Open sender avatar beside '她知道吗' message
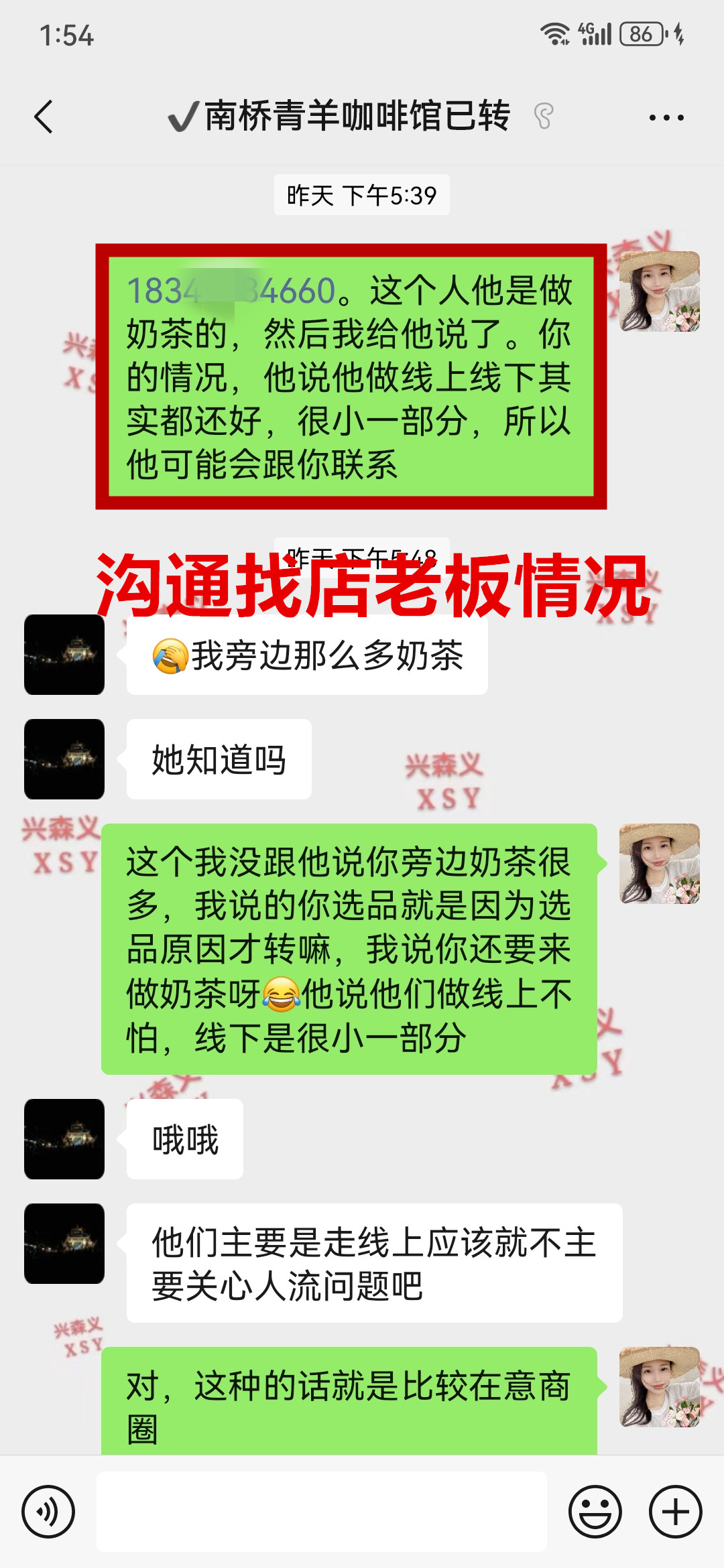 point(64,759)
